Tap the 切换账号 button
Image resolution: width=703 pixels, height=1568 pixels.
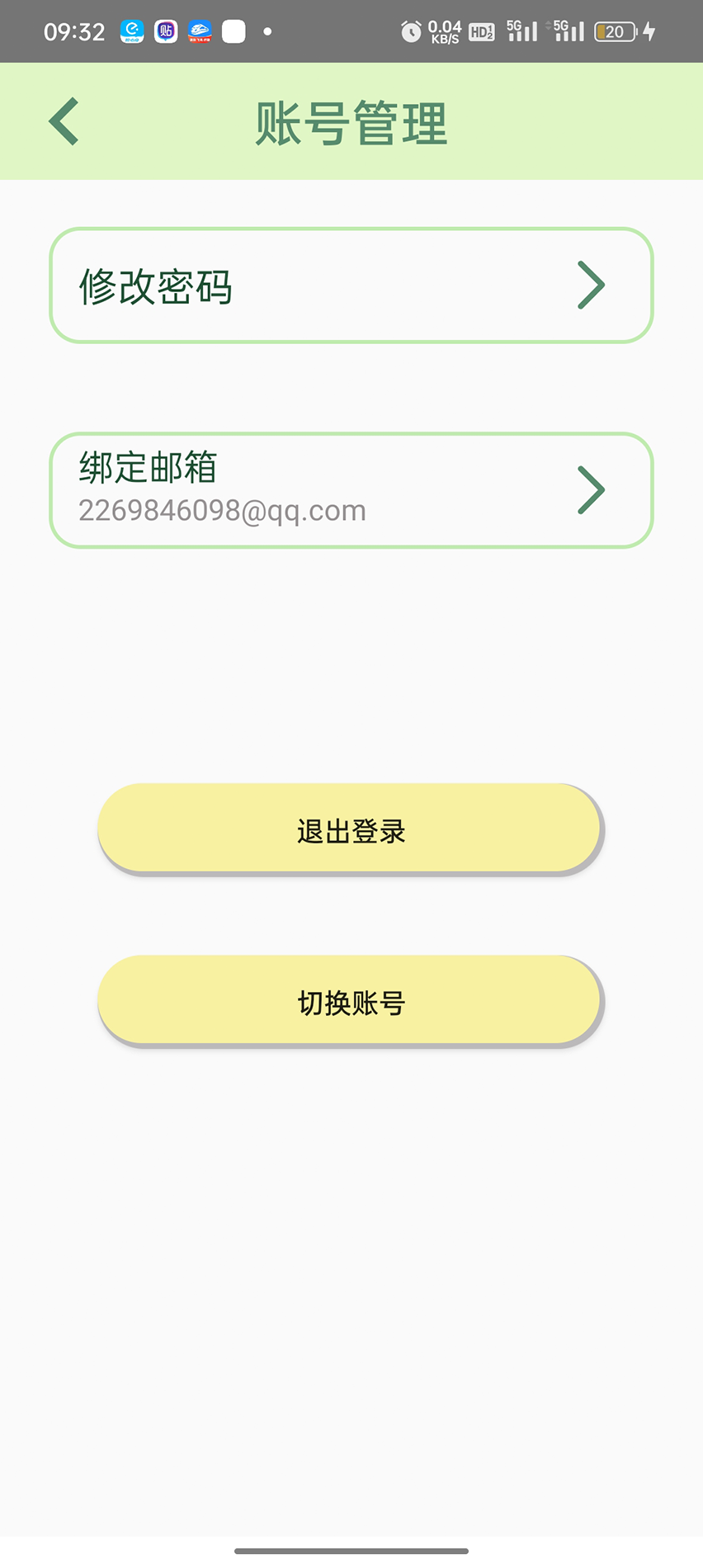coord(350,1001)
